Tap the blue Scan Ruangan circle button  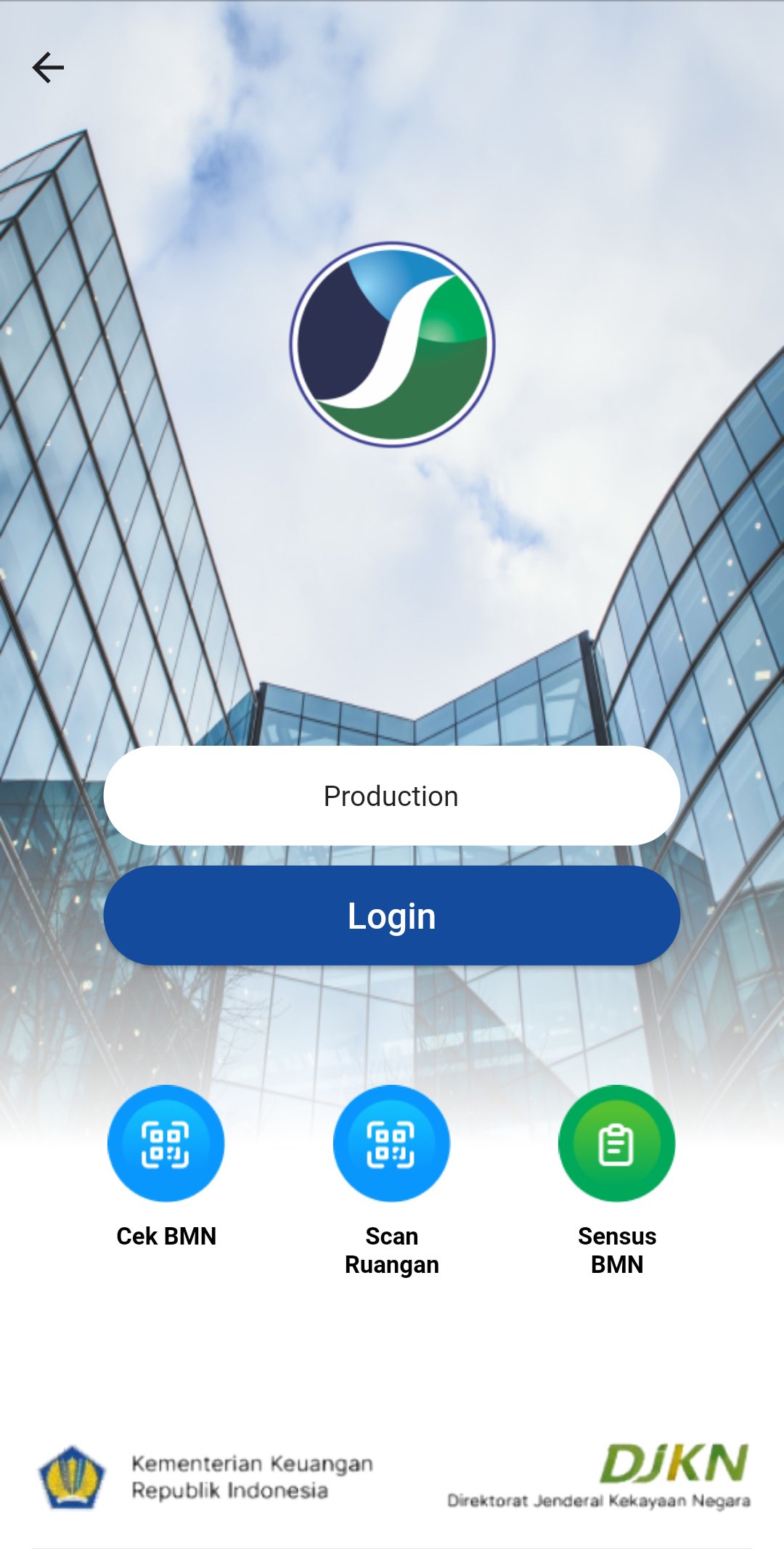point(391,1144)
